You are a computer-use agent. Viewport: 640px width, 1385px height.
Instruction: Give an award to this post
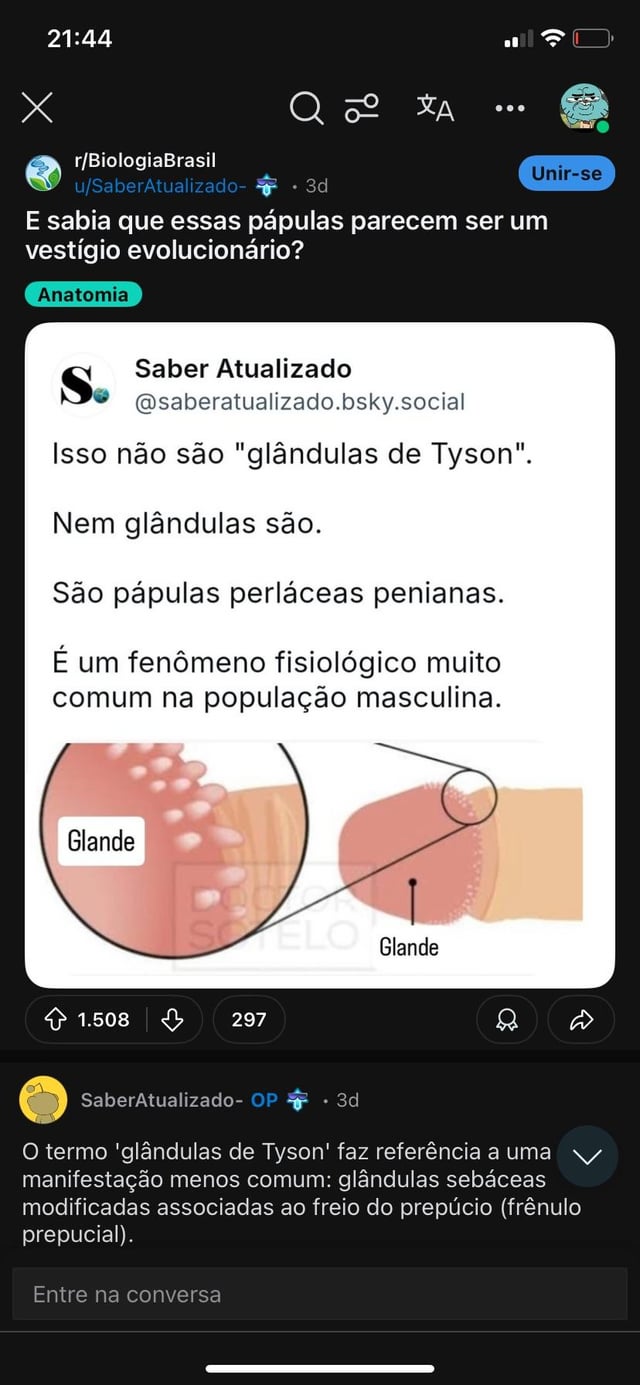click(x=507, y=1019)
